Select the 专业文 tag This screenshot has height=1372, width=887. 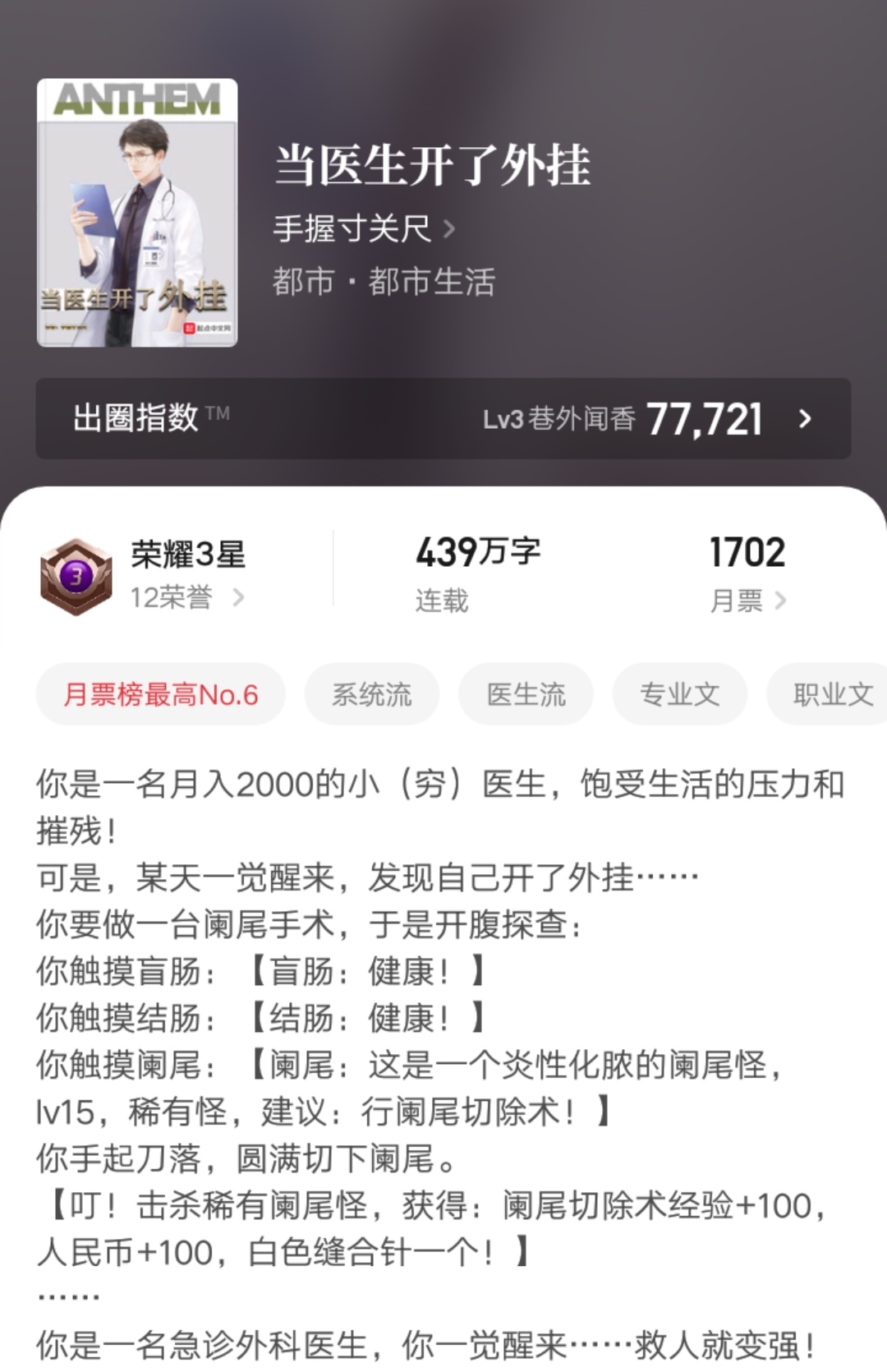(679, 694)
